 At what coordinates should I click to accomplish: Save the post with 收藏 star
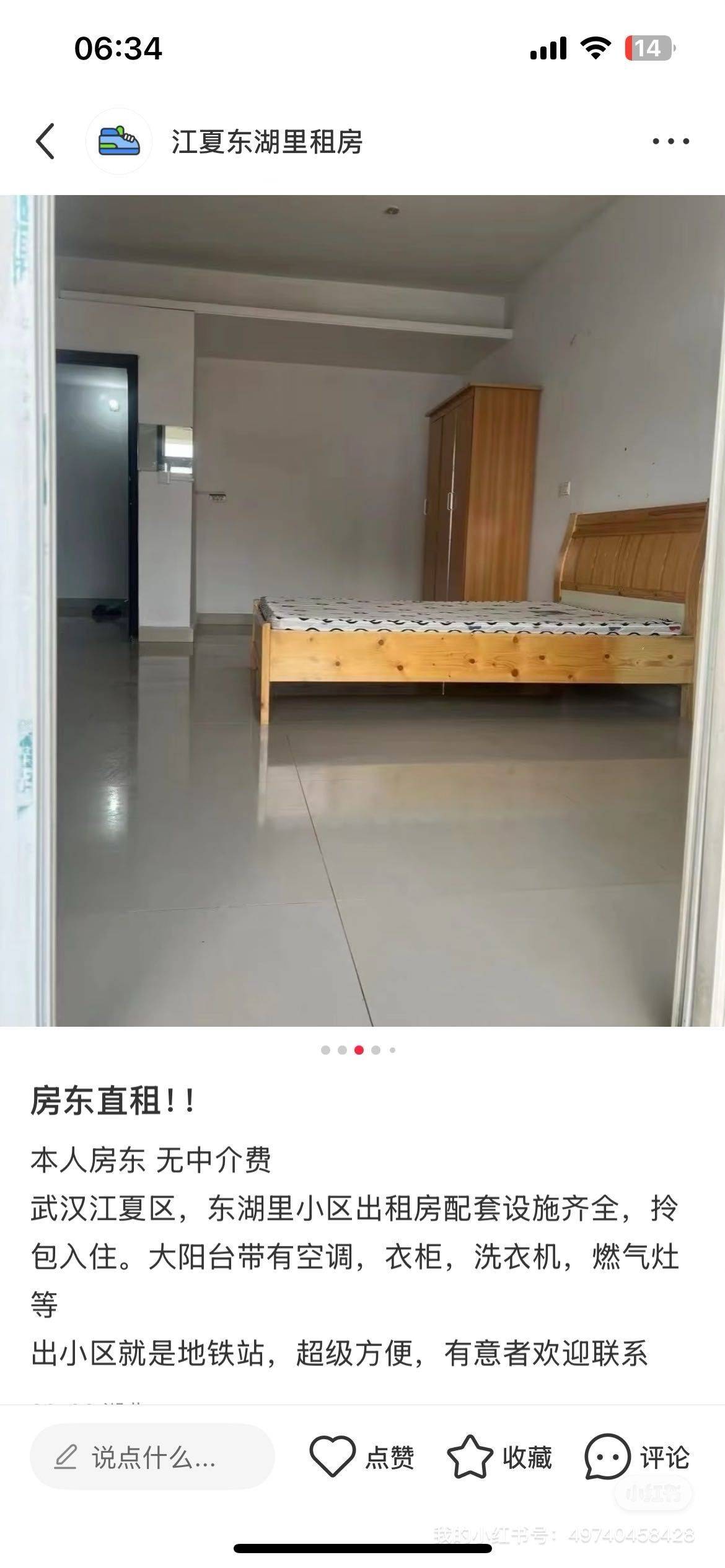click(x=499, y=1458)
